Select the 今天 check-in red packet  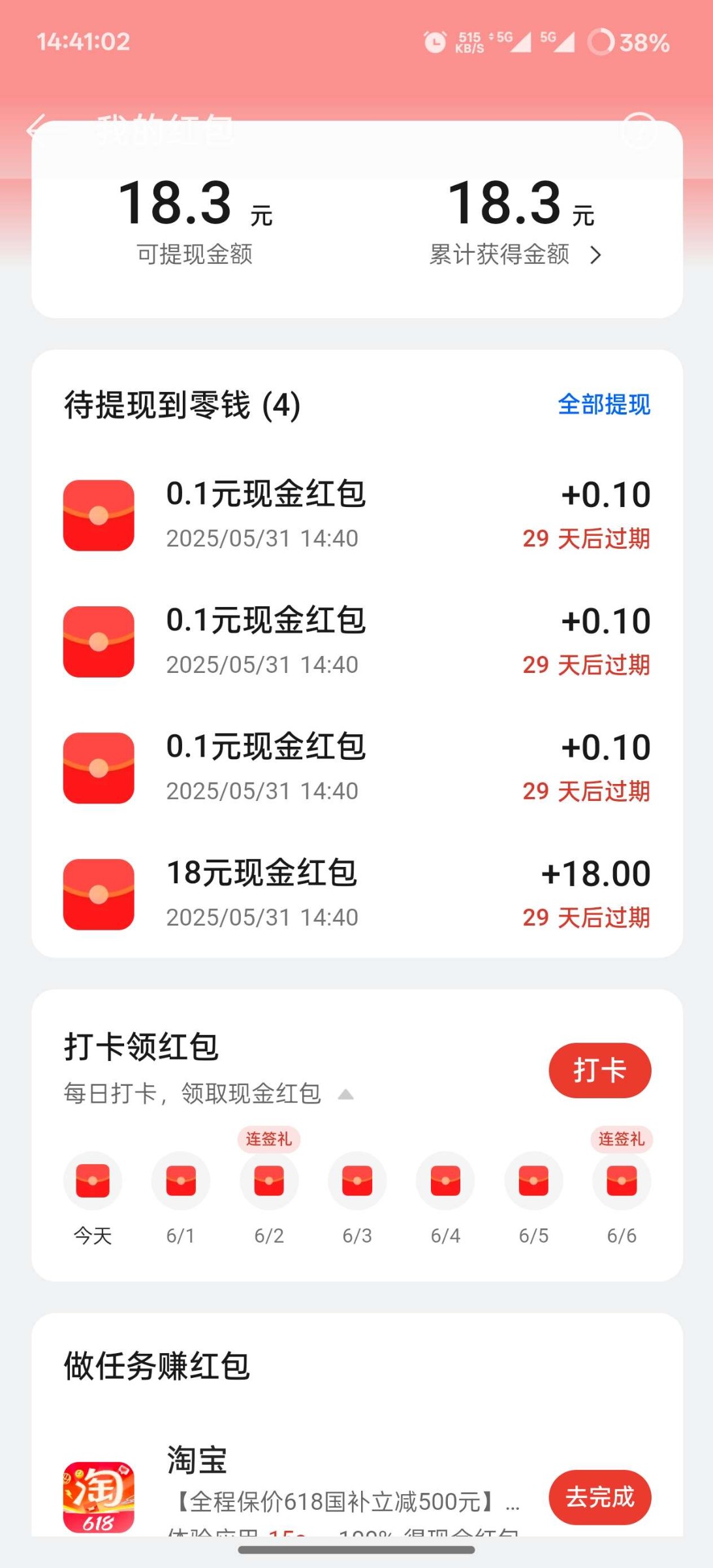(x=93, y=1181)
